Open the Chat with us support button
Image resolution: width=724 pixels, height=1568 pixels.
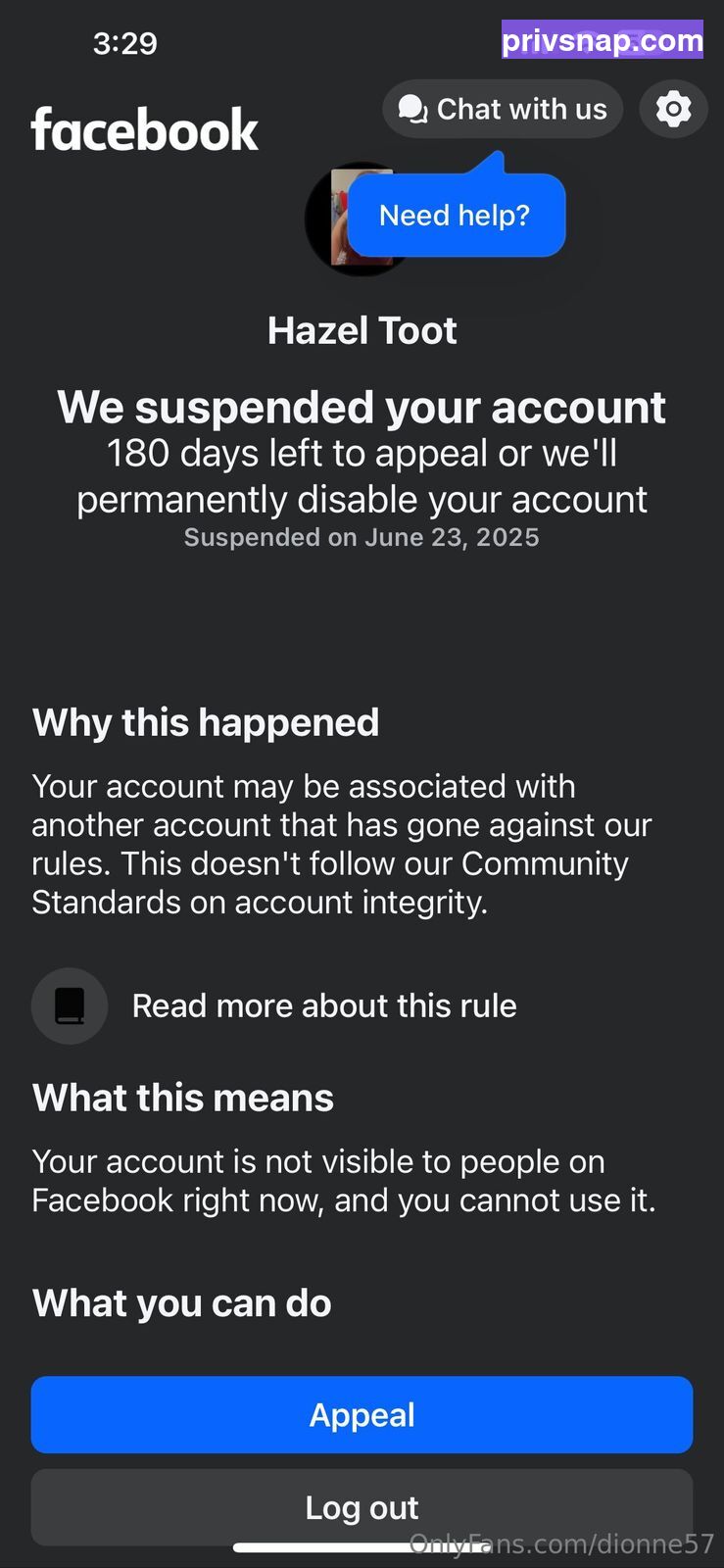(x=503, y=109)
